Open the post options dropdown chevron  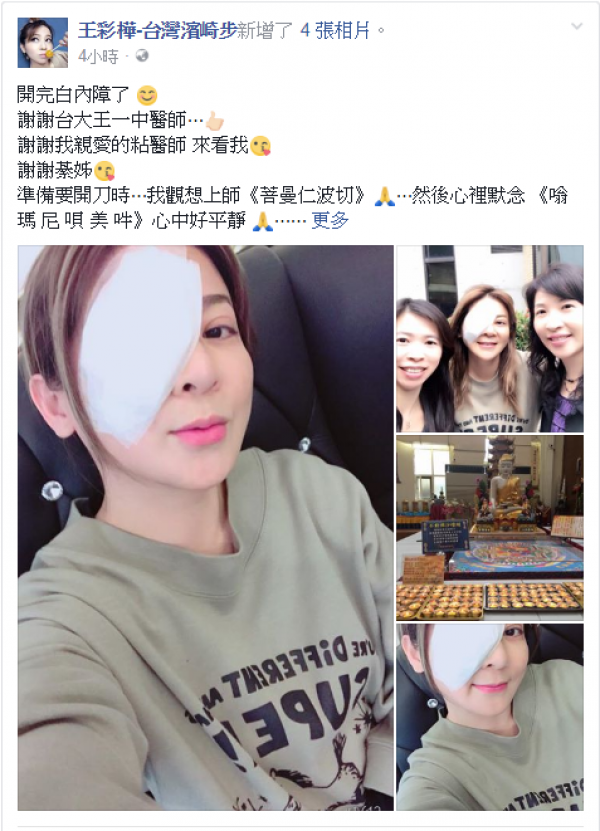[577, 27]
